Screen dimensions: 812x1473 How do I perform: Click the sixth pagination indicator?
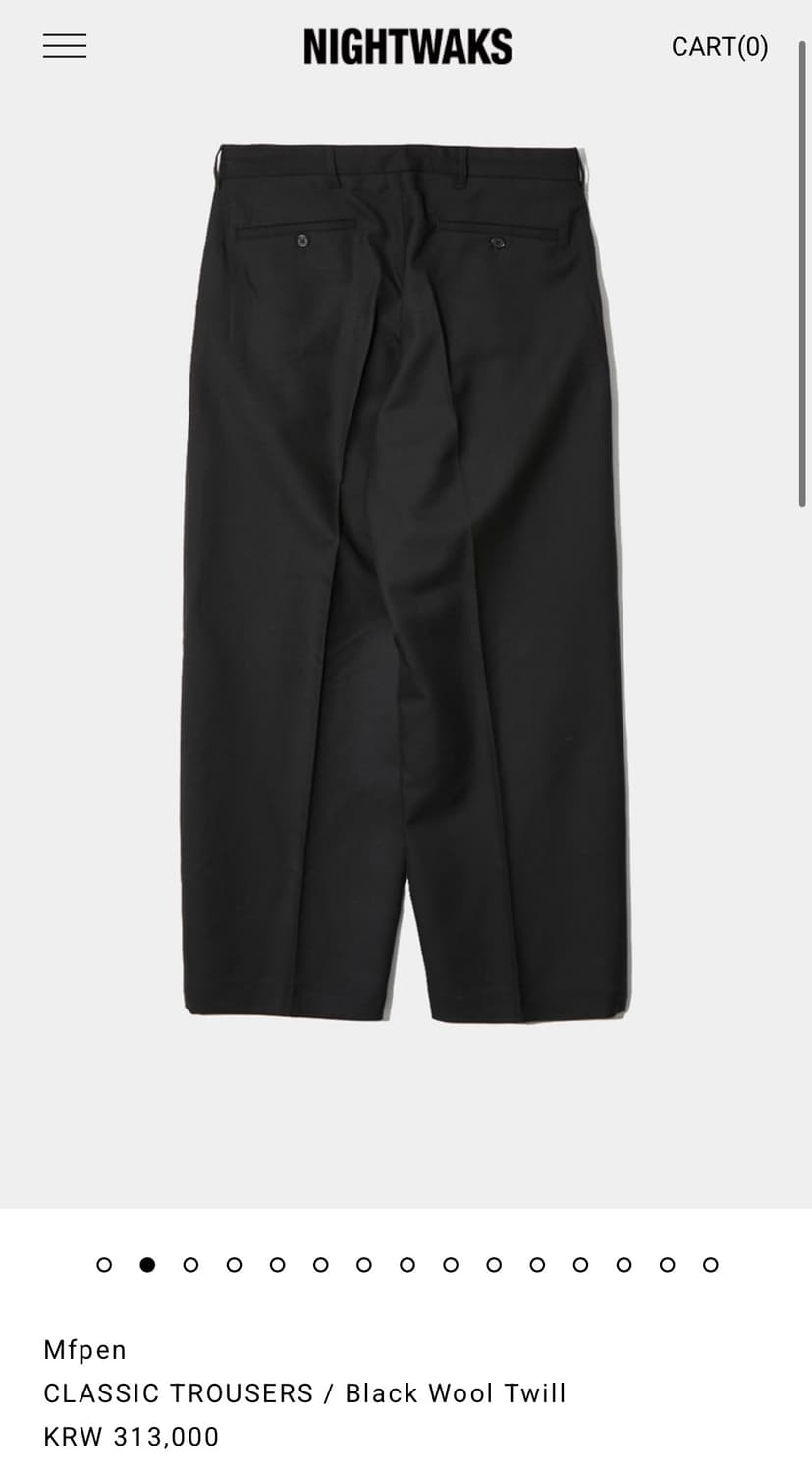tap(320, 1264)
